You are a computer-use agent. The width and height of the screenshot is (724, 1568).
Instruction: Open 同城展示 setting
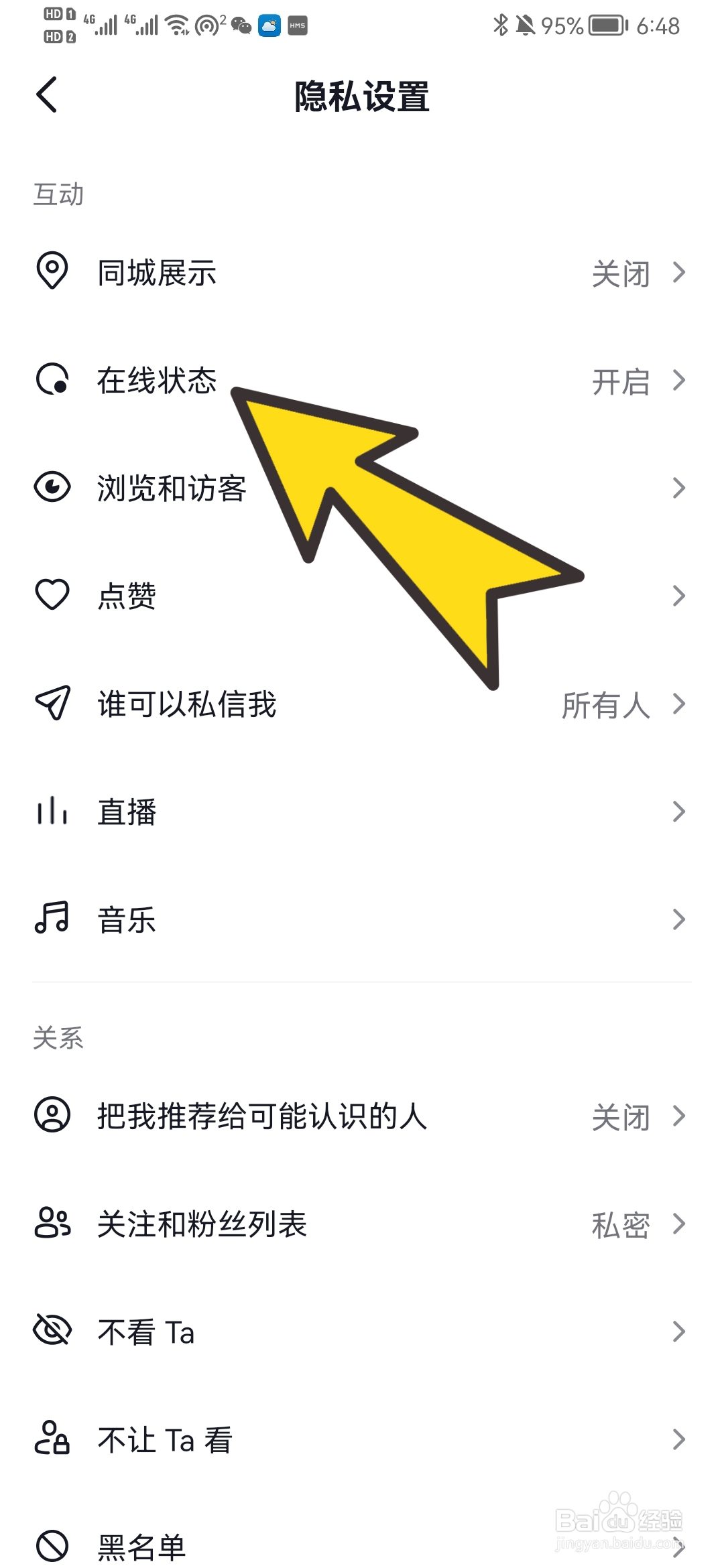coord(157,273)
